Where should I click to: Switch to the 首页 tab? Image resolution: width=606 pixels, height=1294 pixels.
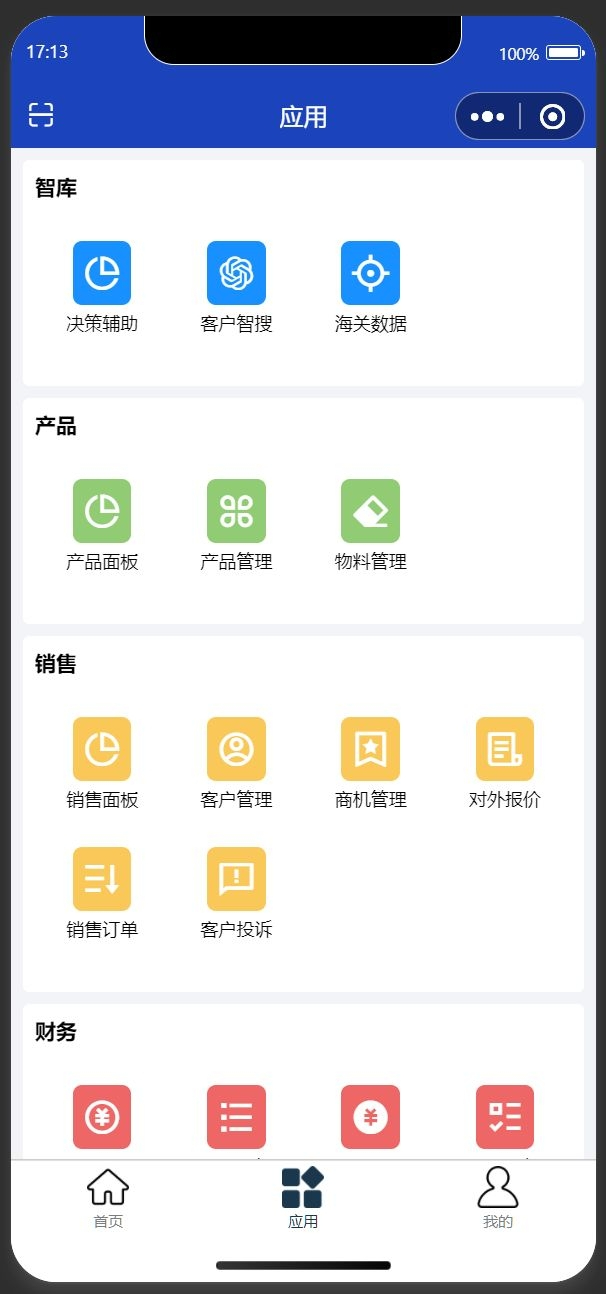click(x=108, y=1198)
